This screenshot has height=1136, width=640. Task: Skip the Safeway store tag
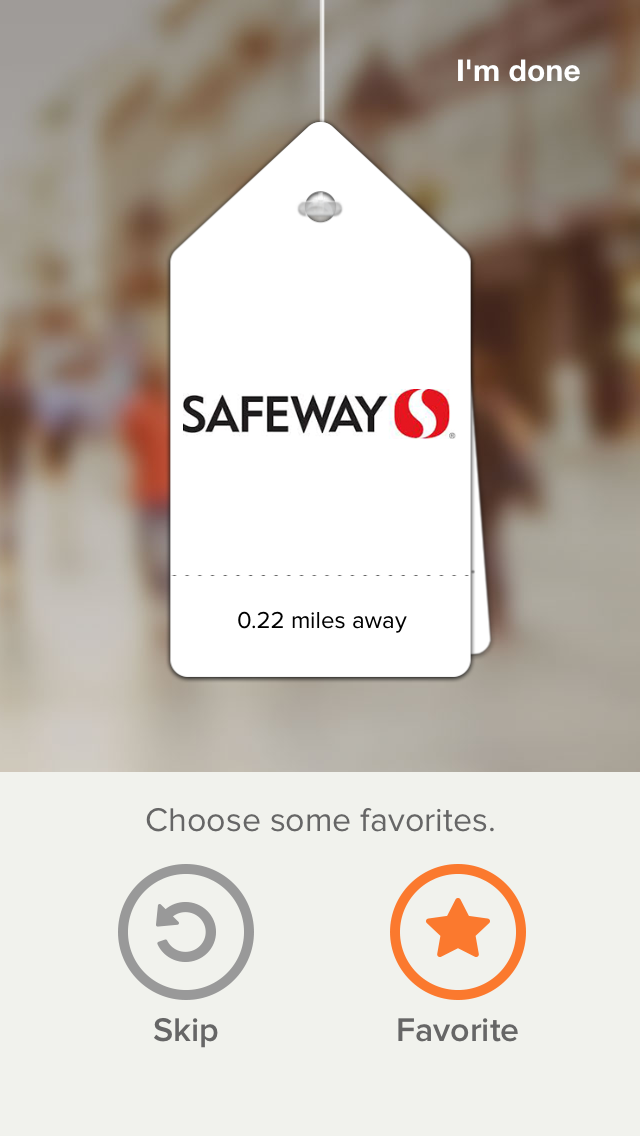pyautogui.click(x=186, y=932)
